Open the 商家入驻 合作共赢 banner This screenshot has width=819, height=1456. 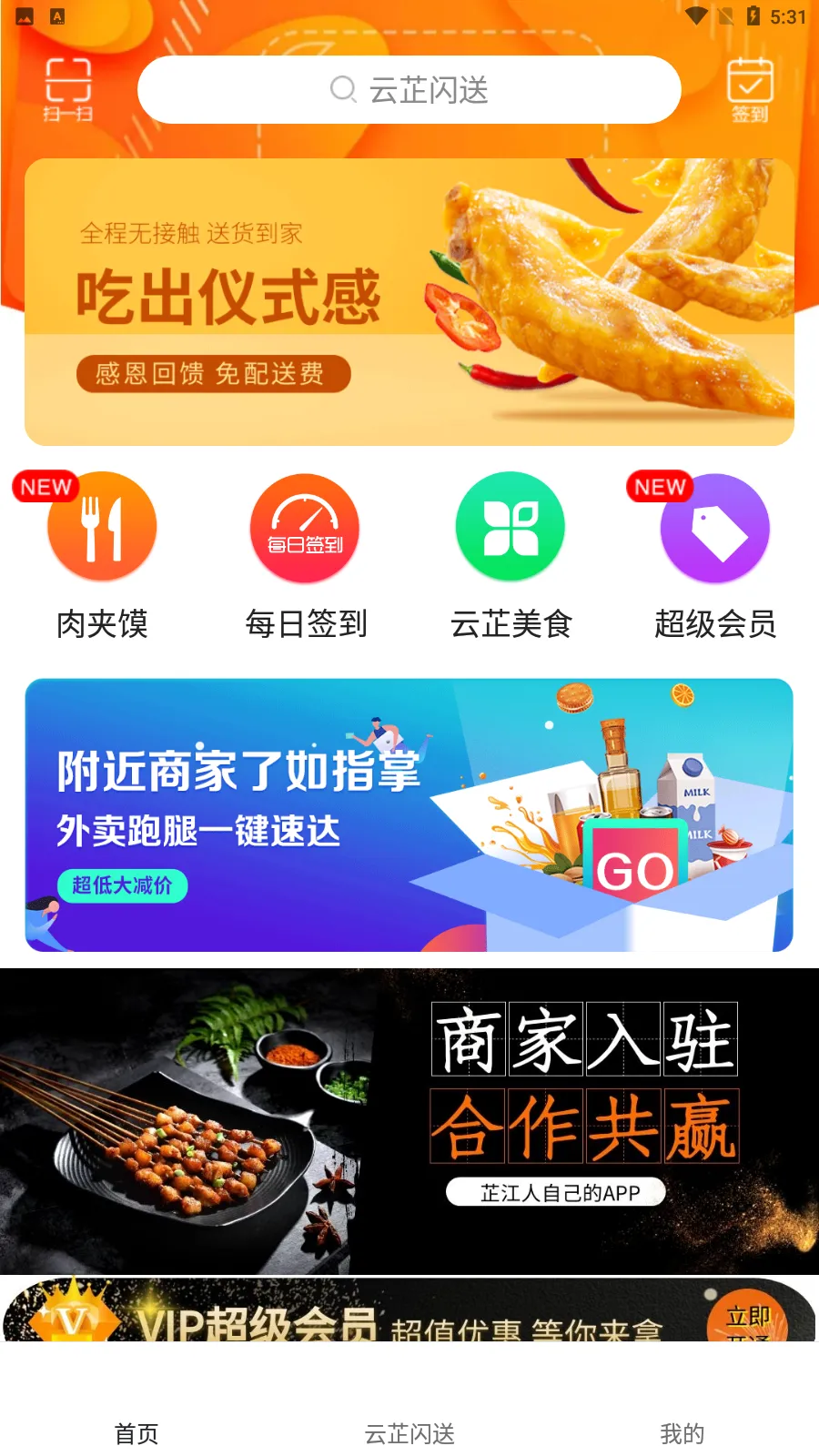(409, 1121)
